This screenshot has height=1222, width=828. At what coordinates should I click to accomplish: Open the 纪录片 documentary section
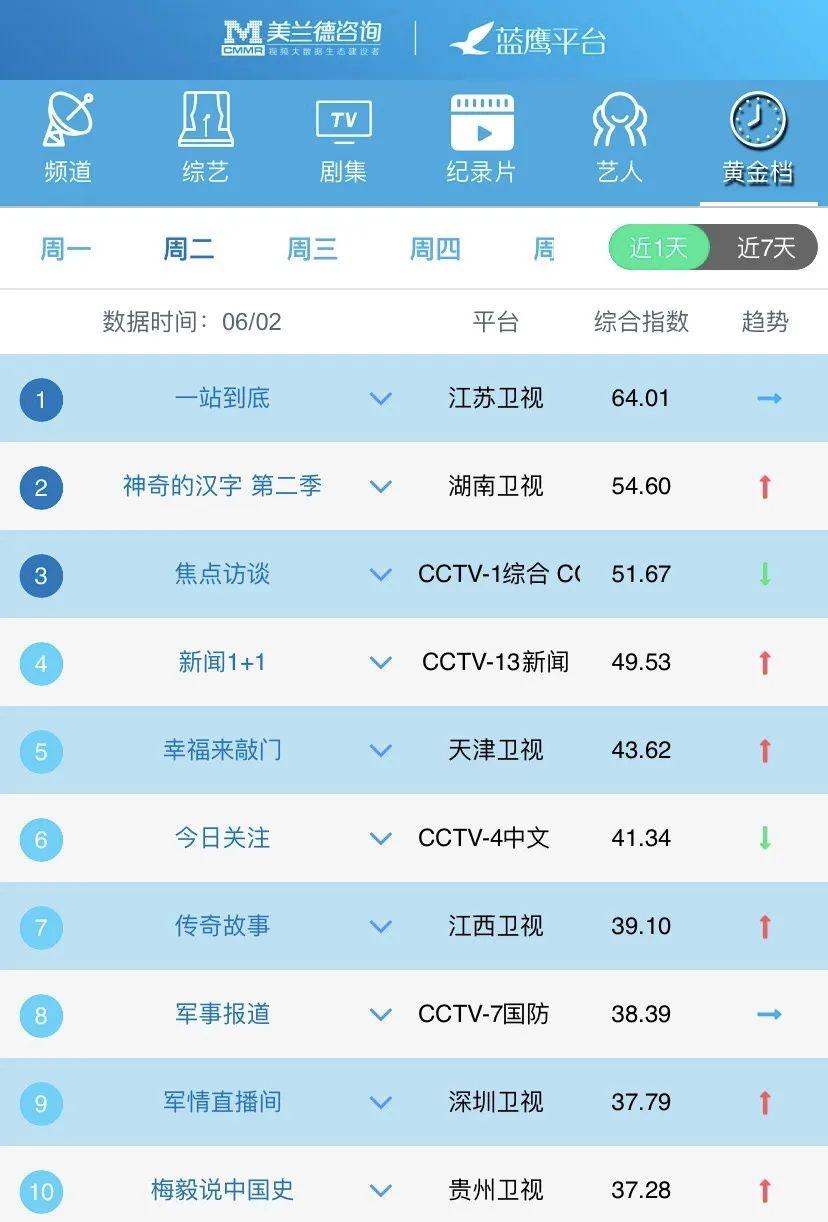click(x=482, y=130)
